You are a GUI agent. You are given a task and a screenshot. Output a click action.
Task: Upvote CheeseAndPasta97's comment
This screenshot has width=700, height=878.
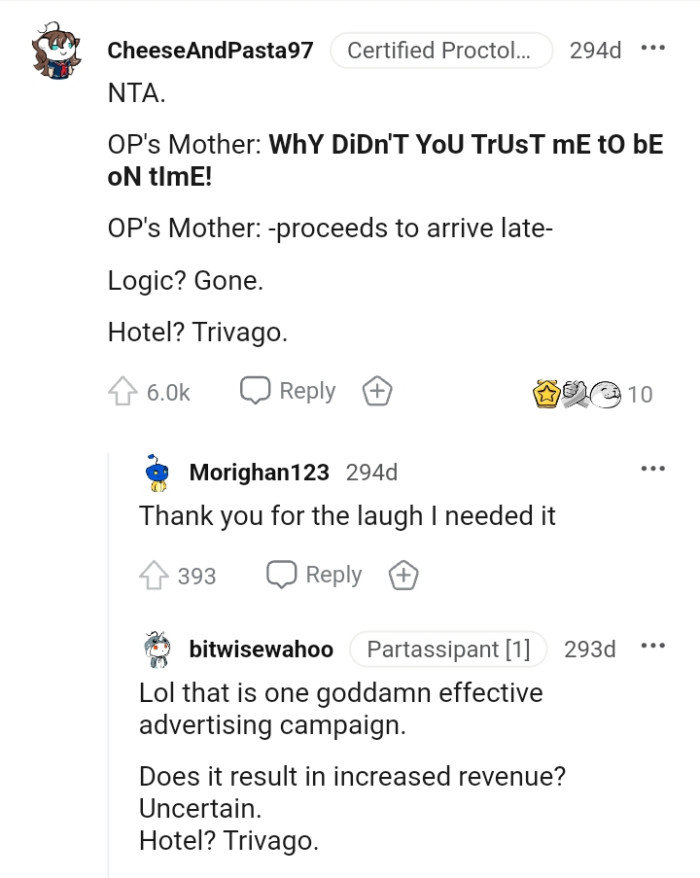coord(123,392)
